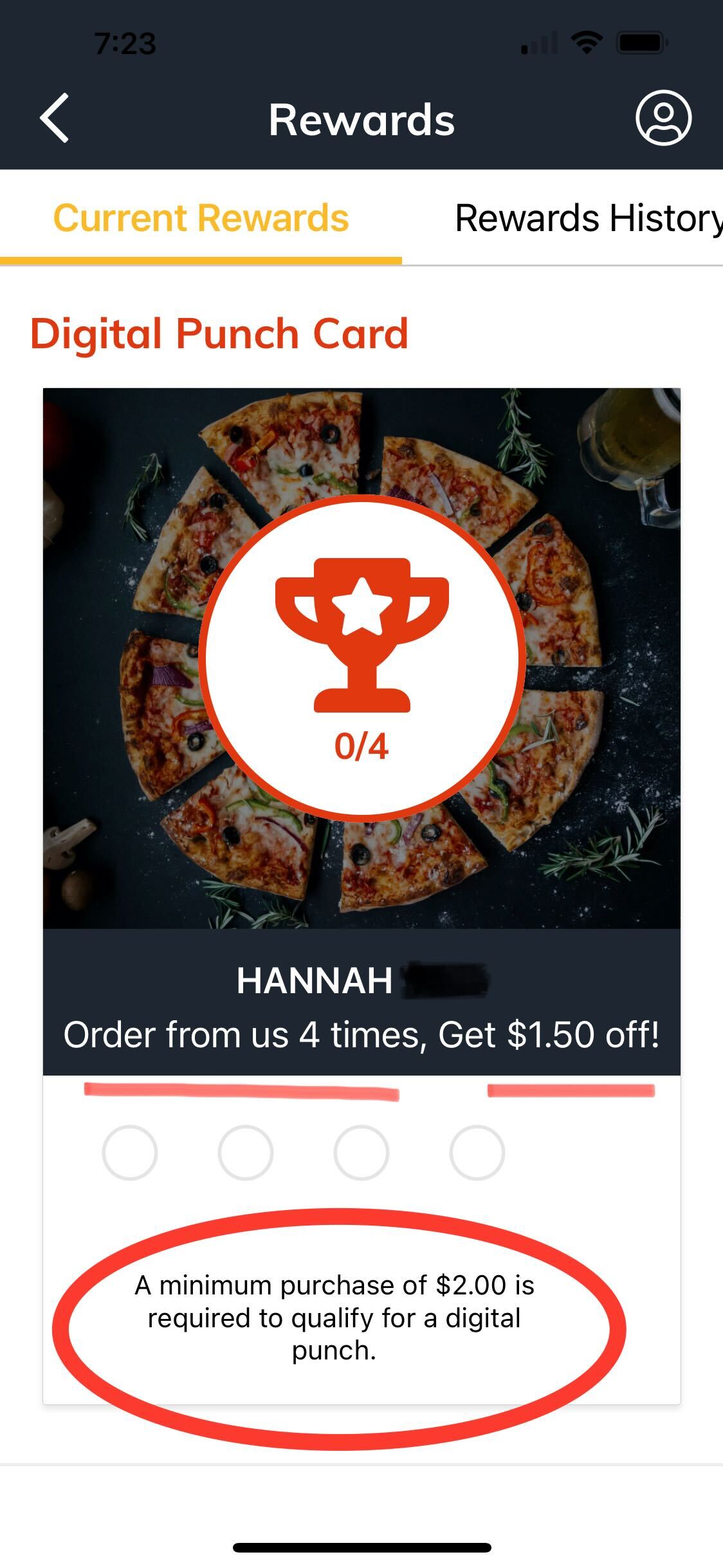Screen dimensions: 723x1568
Task: Switch to the Rewards History tab
Action: click(587, 218)
